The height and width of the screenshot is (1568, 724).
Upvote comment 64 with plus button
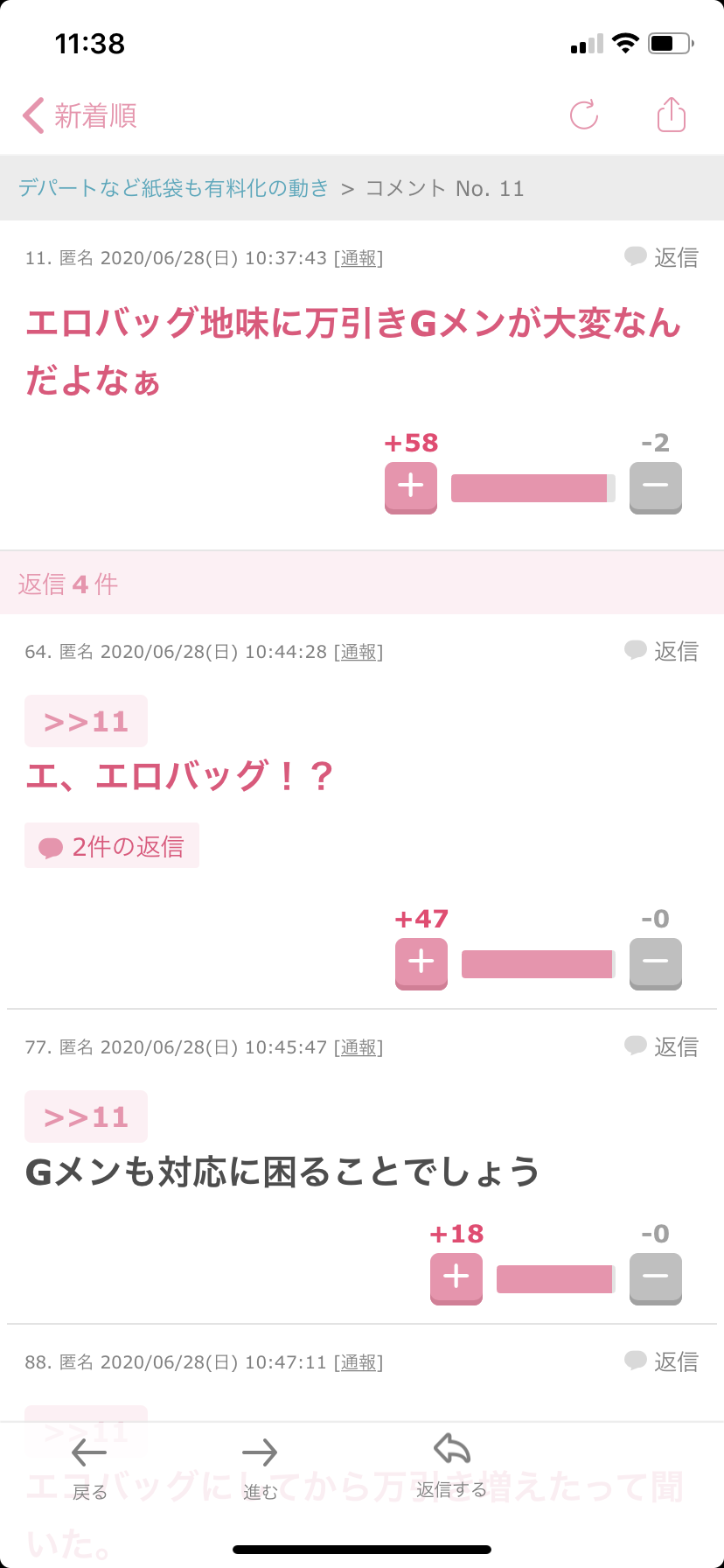pos(421,963)
